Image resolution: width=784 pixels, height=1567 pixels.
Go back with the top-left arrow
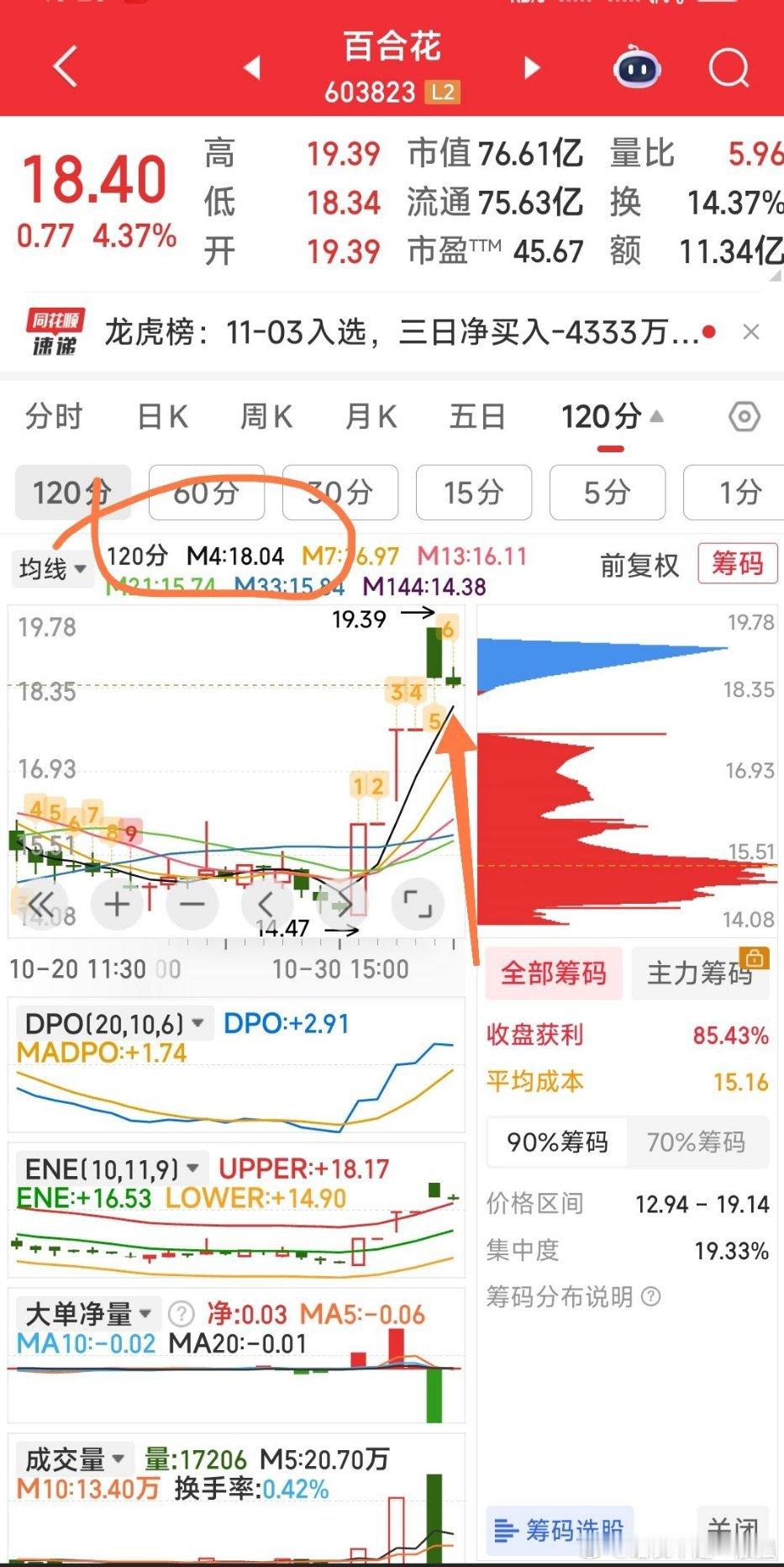click(x=66, y=67)
